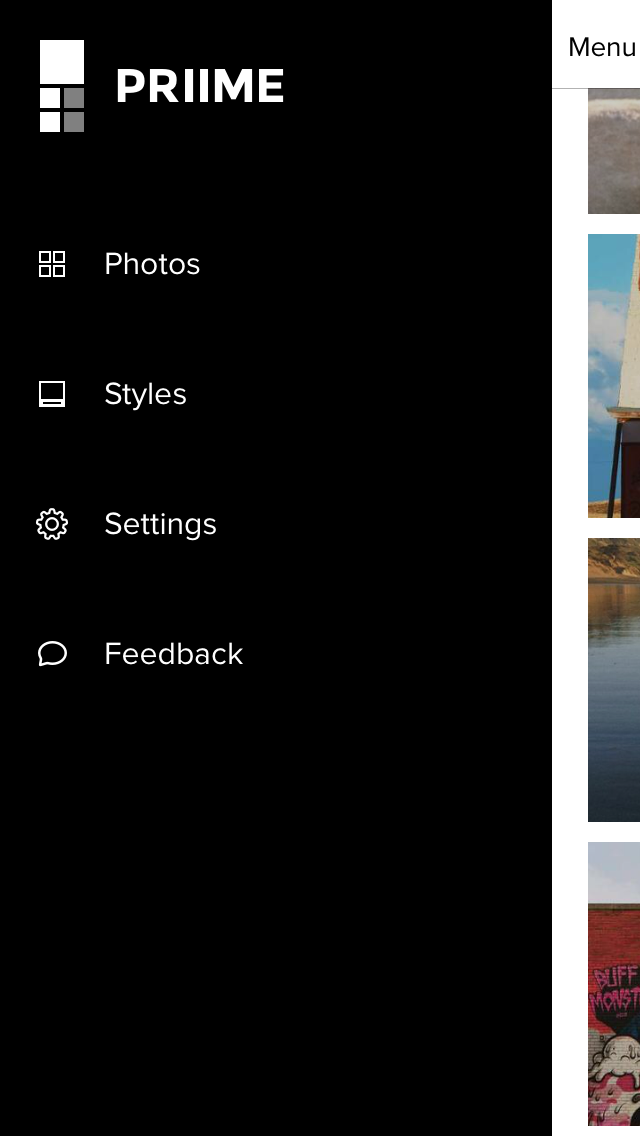Image resolution: width=640 pixels, height=1136 pixels.
Task: Go to Styles
Action: click(x=145, y=394)
